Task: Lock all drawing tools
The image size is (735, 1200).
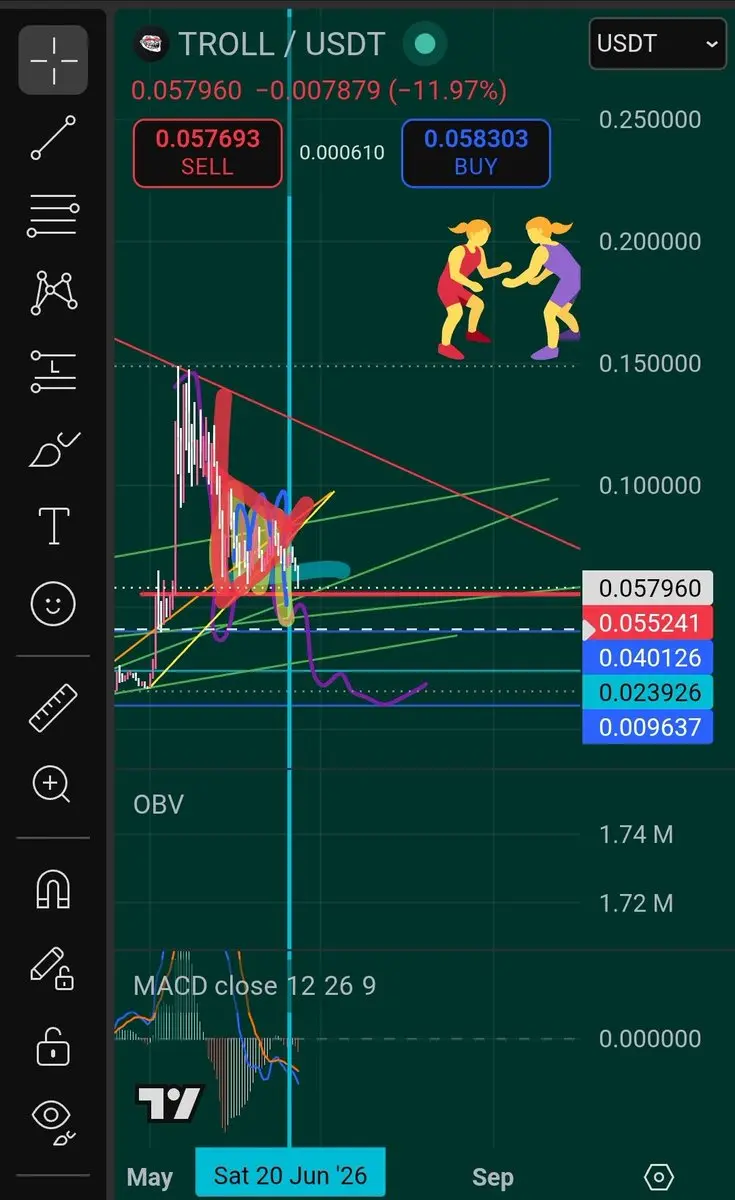Action: [x=53, y=1044]
